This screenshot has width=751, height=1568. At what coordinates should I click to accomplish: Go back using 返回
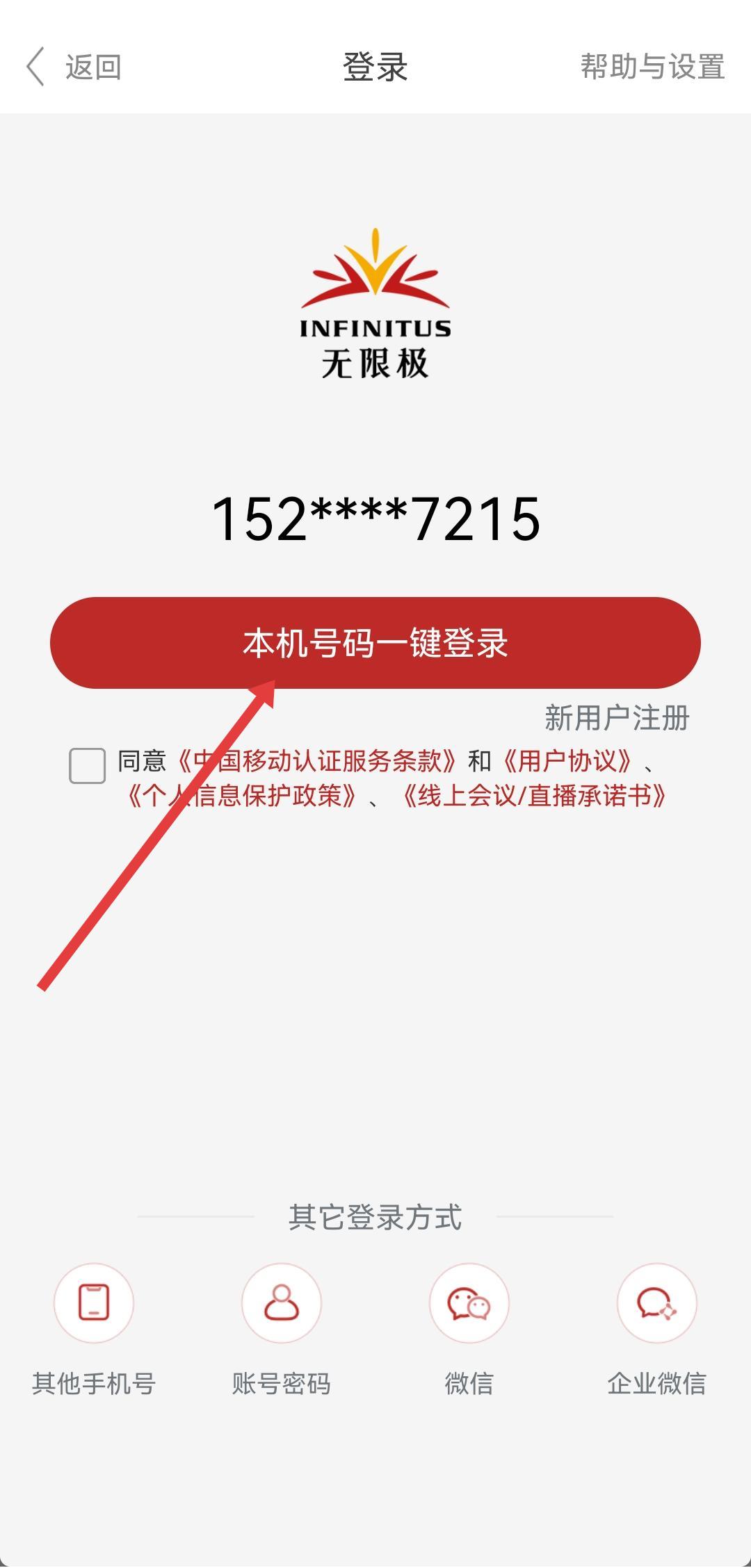[x=74, y=67]
